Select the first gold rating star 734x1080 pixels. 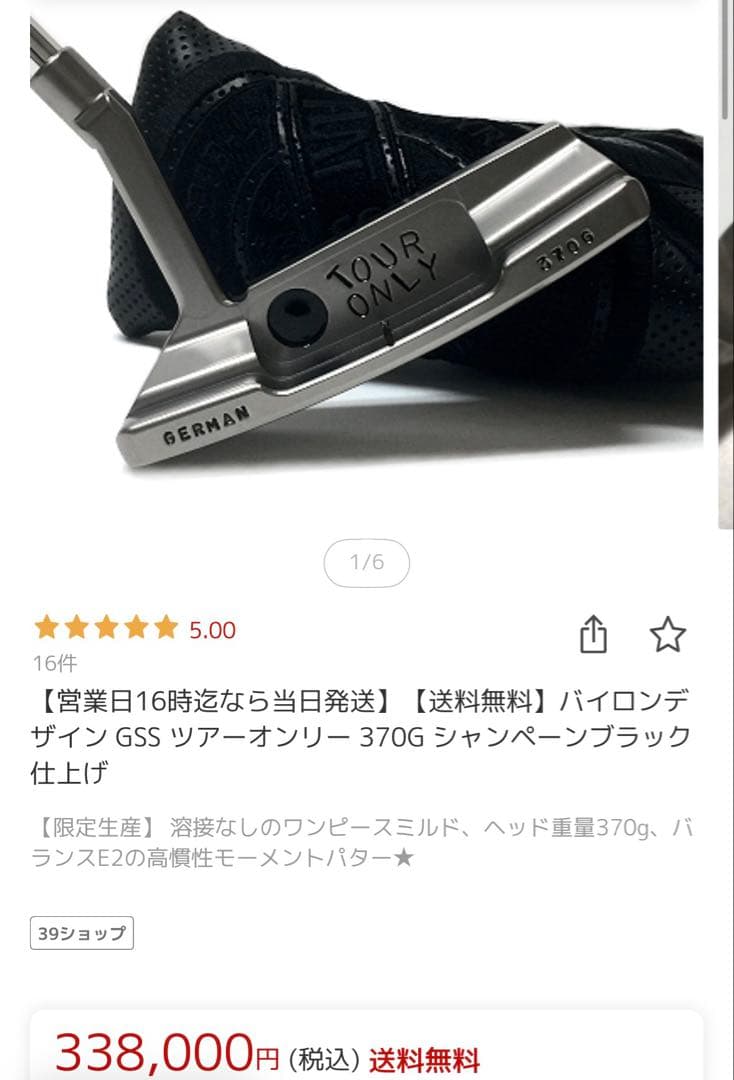47,629
